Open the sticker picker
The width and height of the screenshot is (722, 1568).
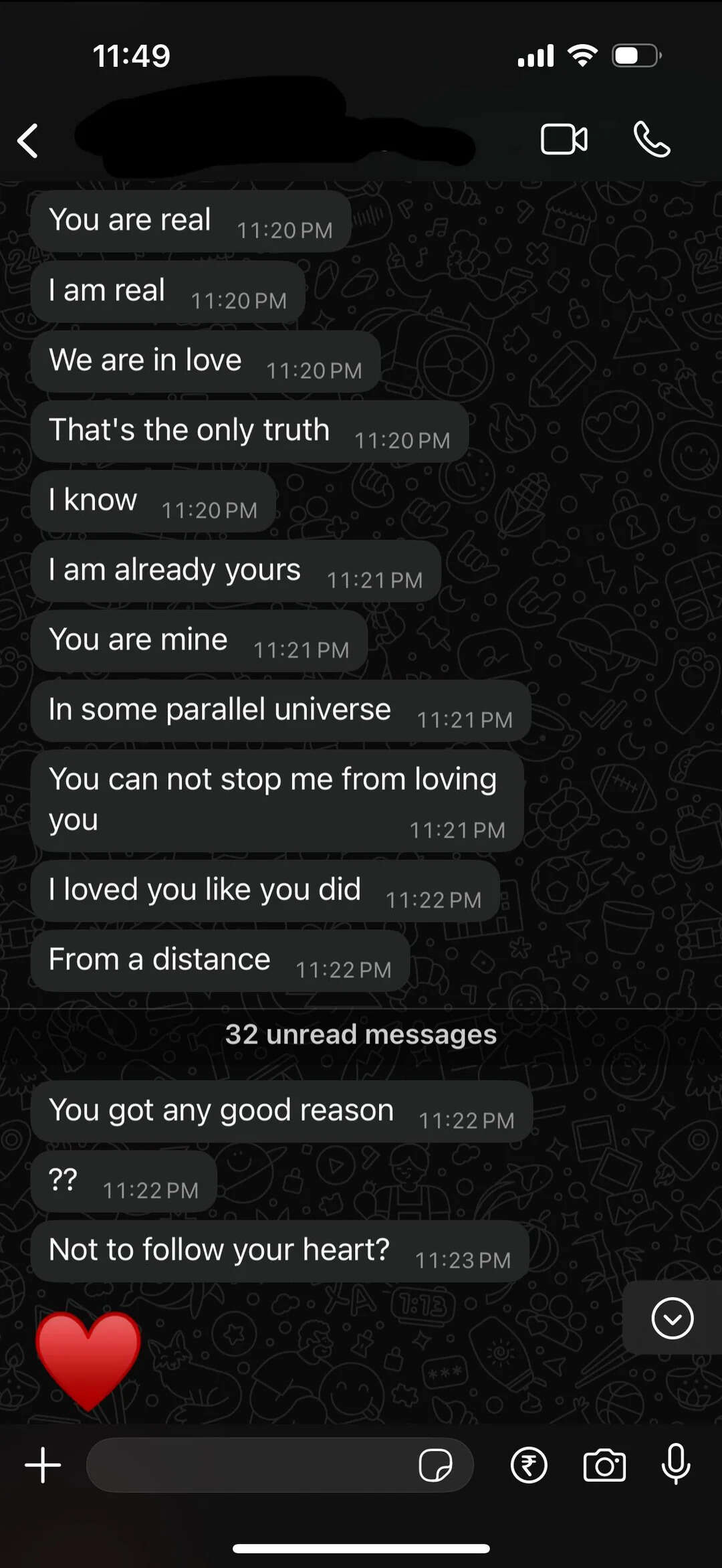click(435, 1466)
